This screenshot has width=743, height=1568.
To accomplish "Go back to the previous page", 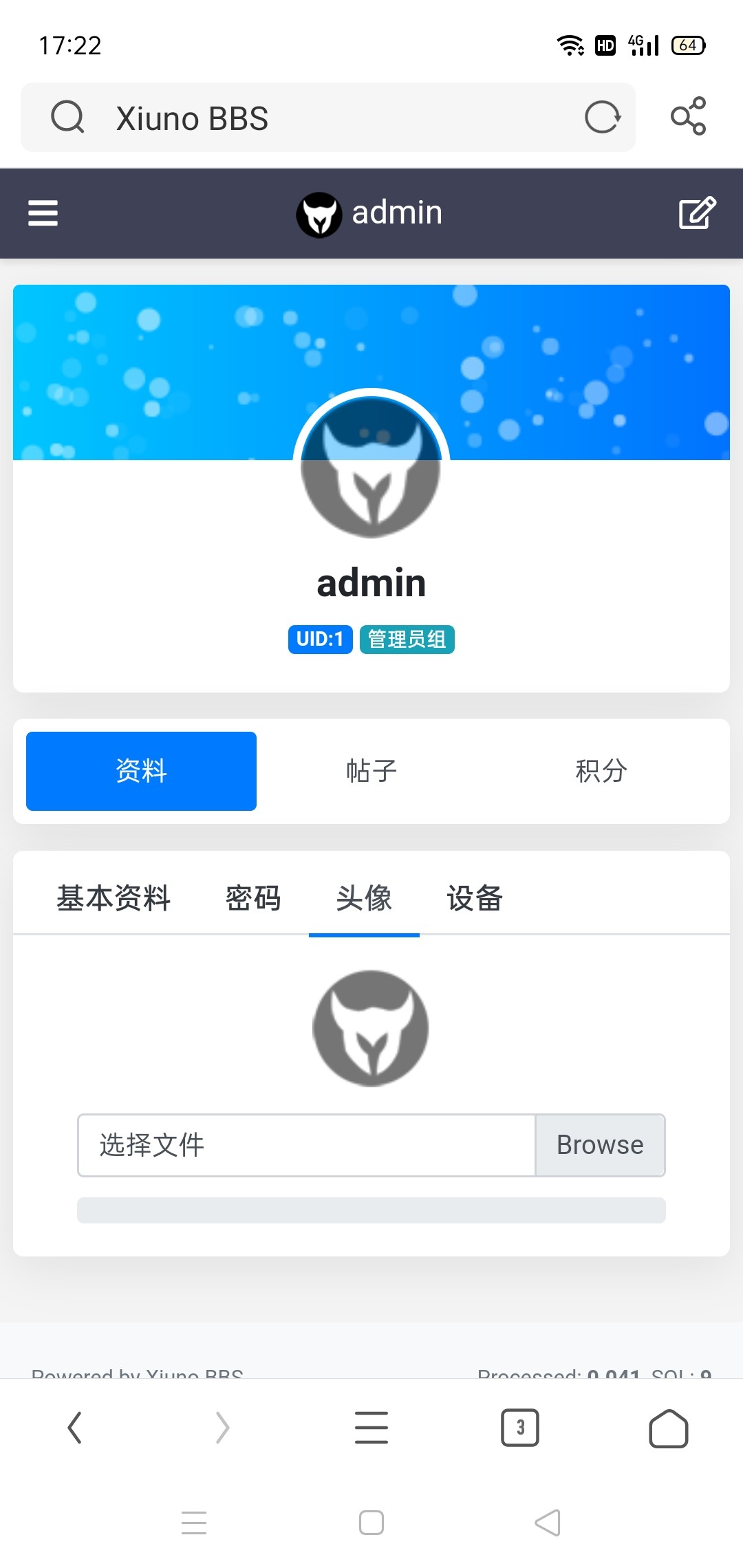I will [x=74, y=1428].
